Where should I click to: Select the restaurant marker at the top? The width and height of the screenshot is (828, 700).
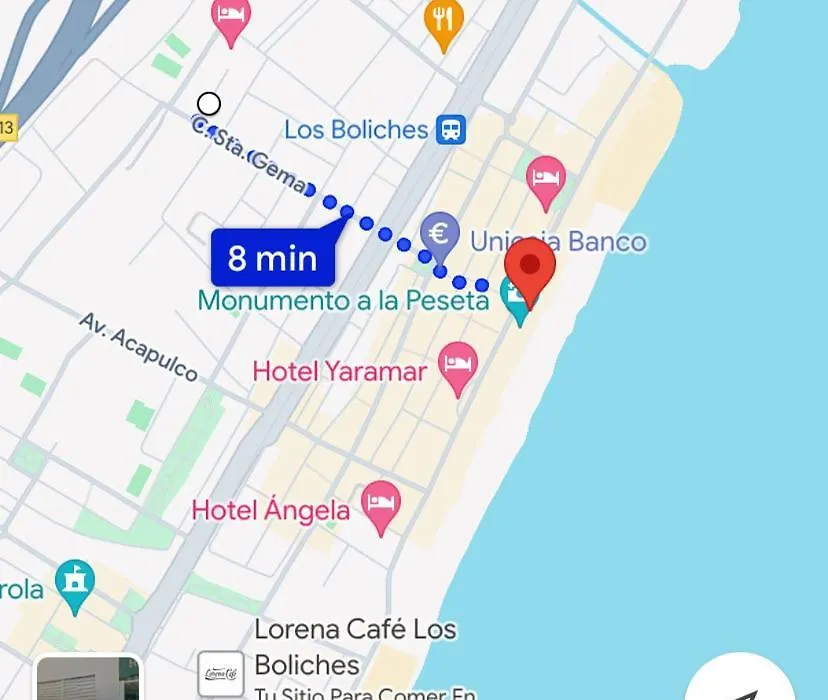point(443,20)
